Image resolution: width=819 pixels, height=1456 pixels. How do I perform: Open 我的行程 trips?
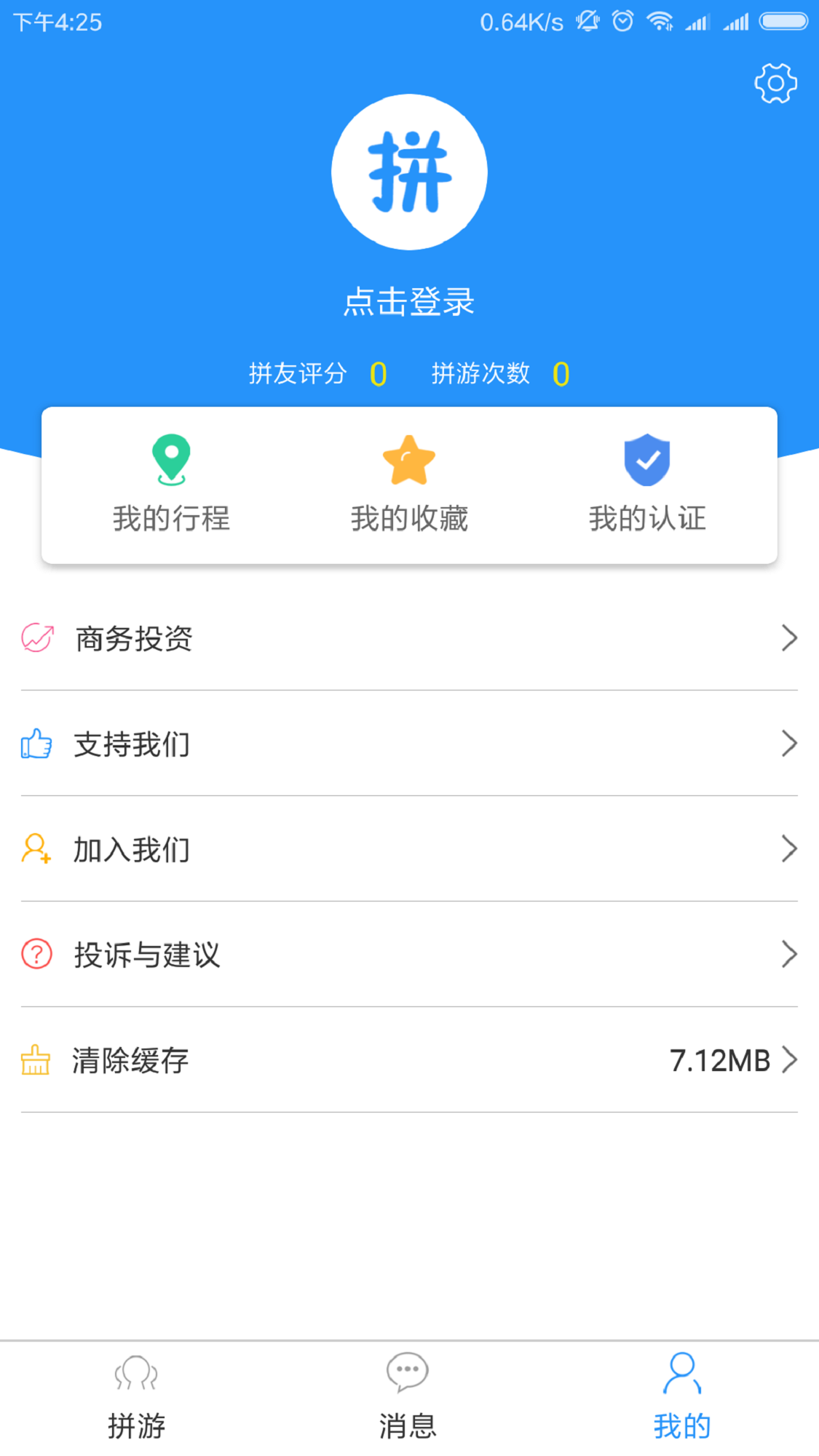coord(171,485)
